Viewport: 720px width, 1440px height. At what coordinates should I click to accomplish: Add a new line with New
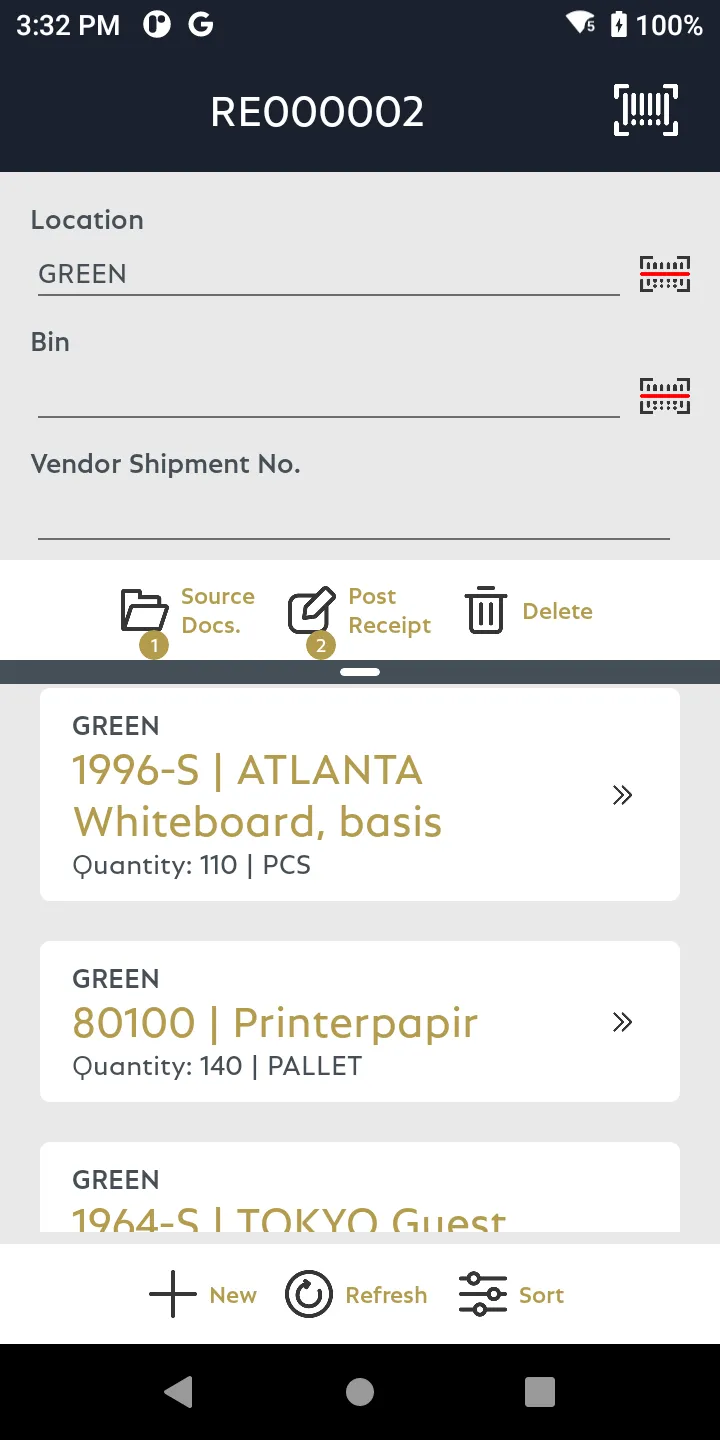pyautogui.click(x=203, y=1295)
